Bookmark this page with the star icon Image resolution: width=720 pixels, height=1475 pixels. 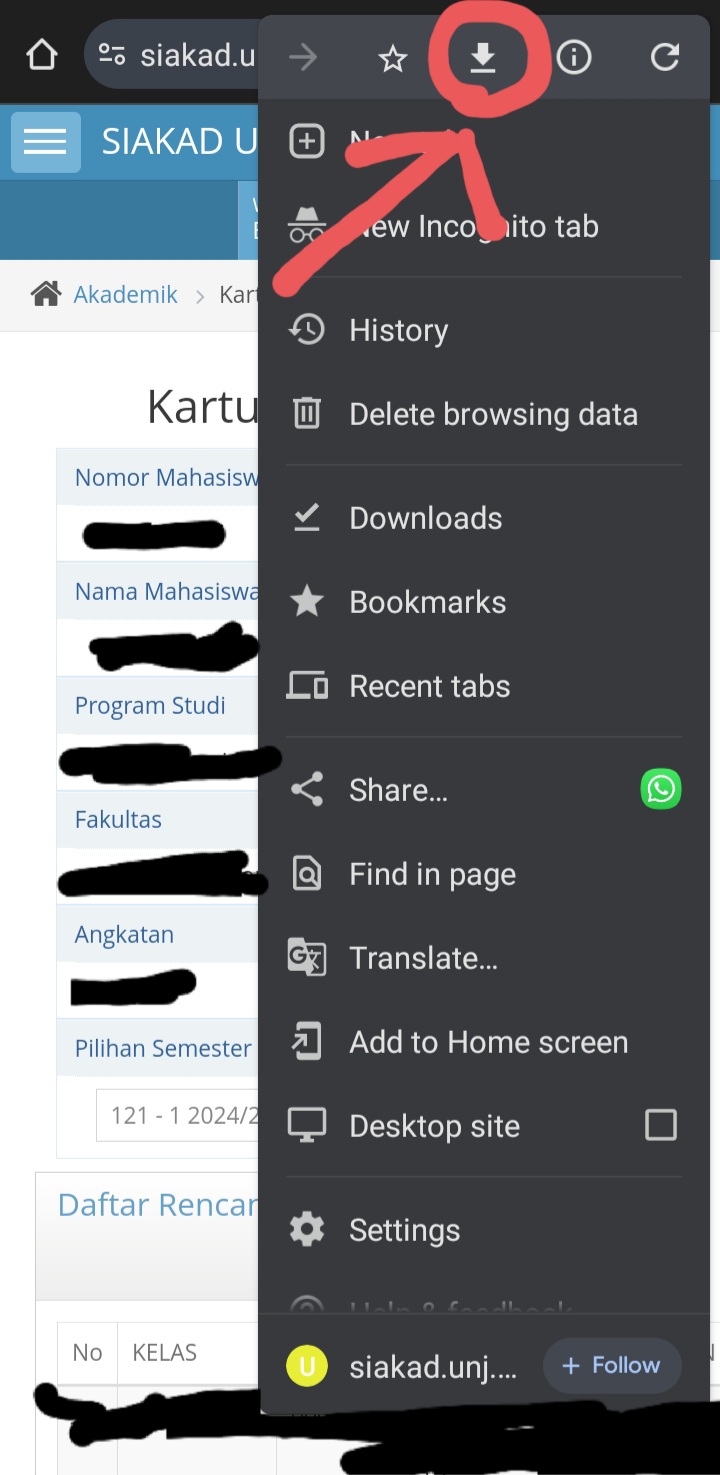(393, 59)
